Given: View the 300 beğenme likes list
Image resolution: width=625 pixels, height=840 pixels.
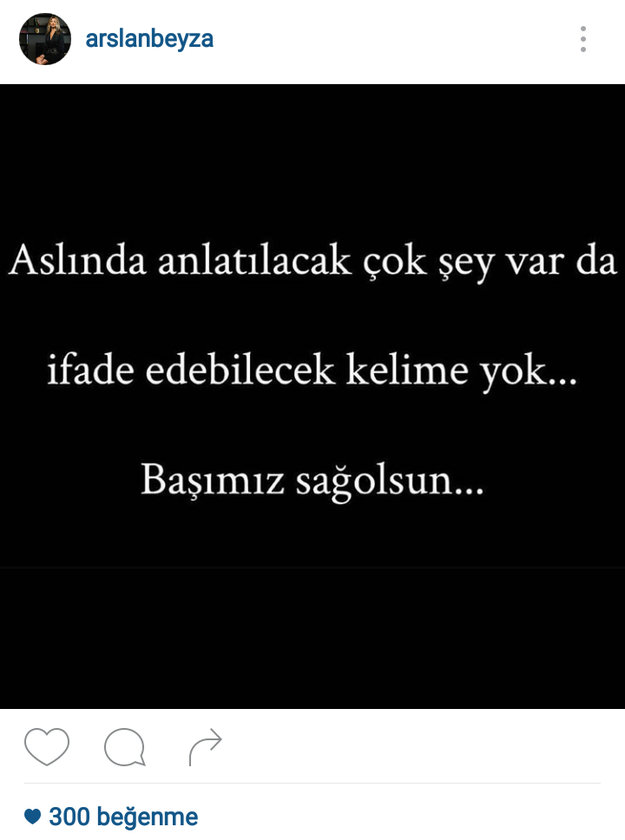Looking at the screenshot, I should click(x=122, y=817).
